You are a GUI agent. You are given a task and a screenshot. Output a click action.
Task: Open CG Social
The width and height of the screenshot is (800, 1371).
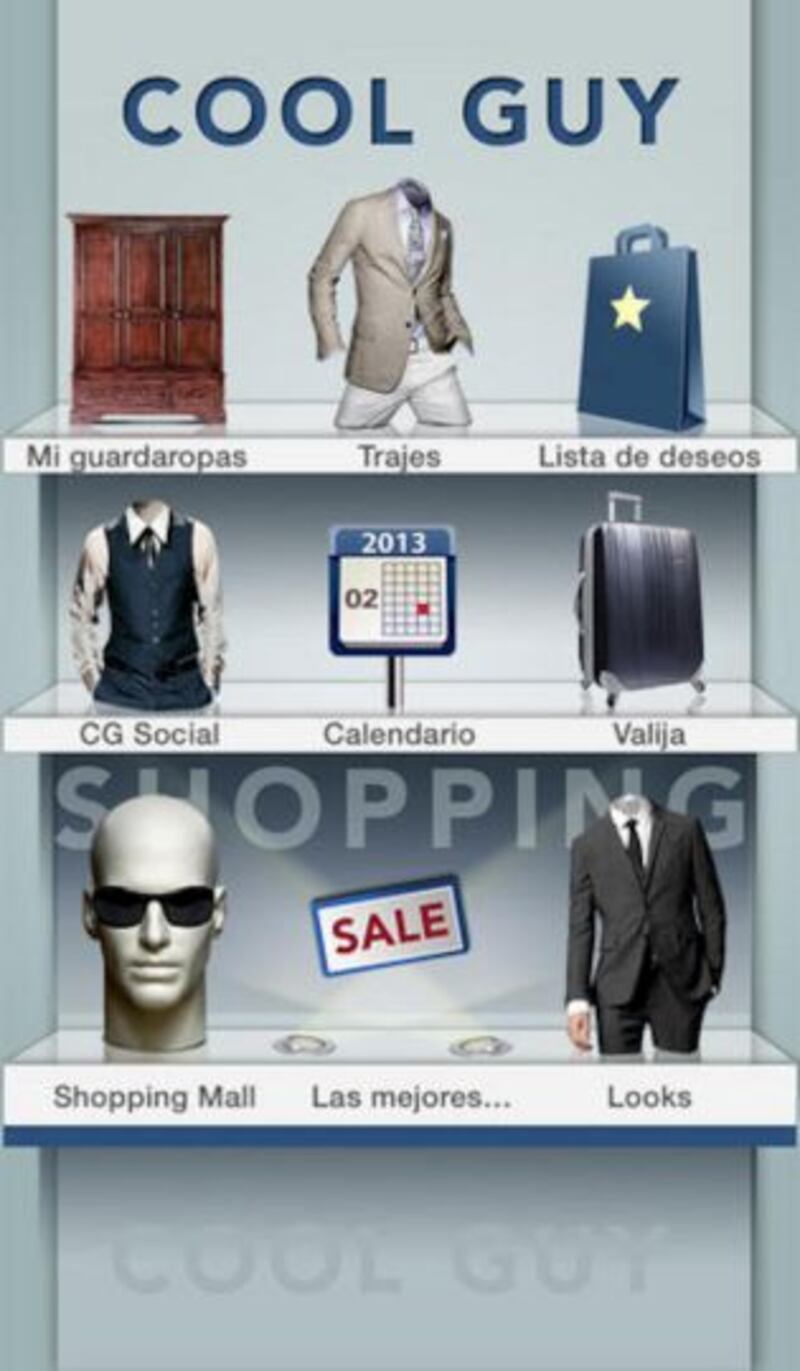(148, 605)
